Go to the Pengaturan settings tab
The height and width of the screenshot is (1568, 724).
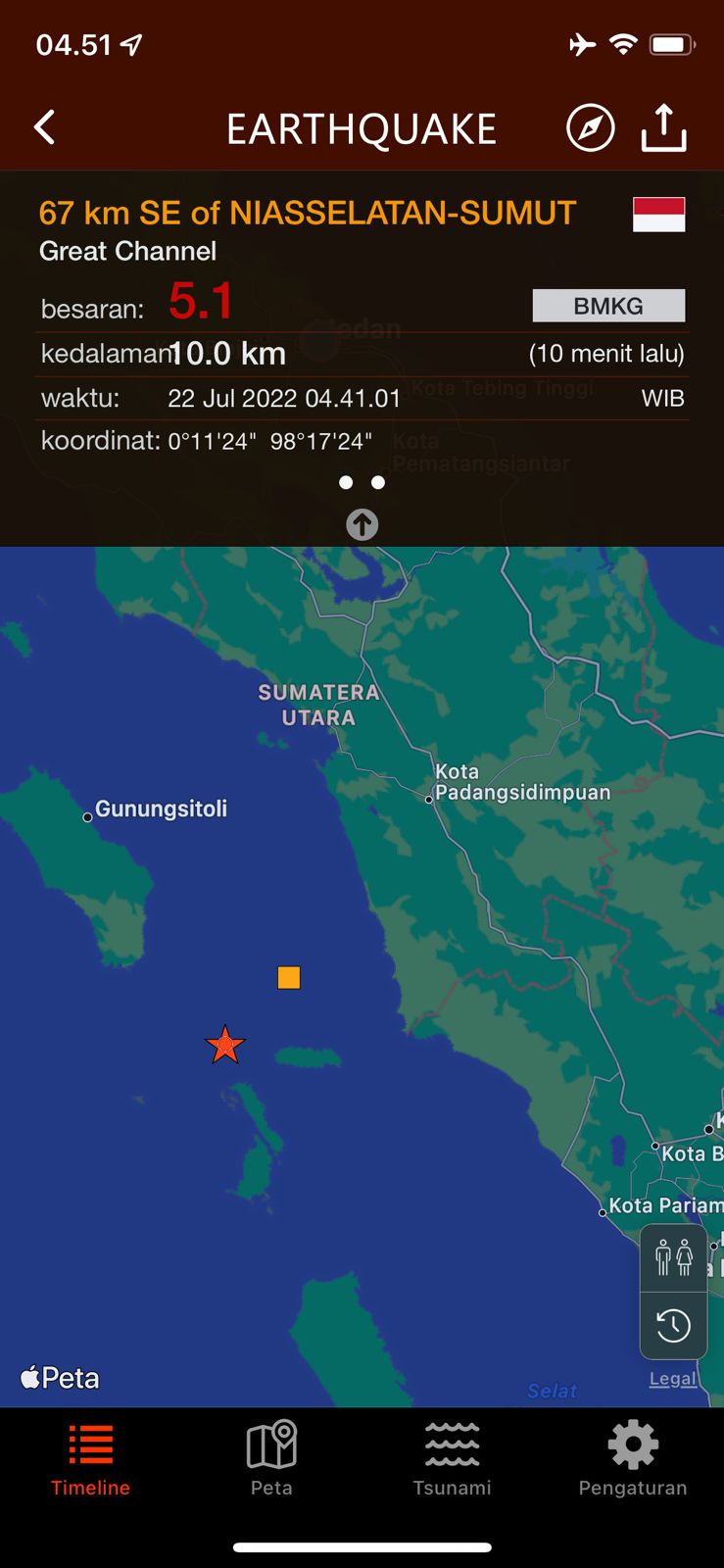click(x=633, y=1459)
